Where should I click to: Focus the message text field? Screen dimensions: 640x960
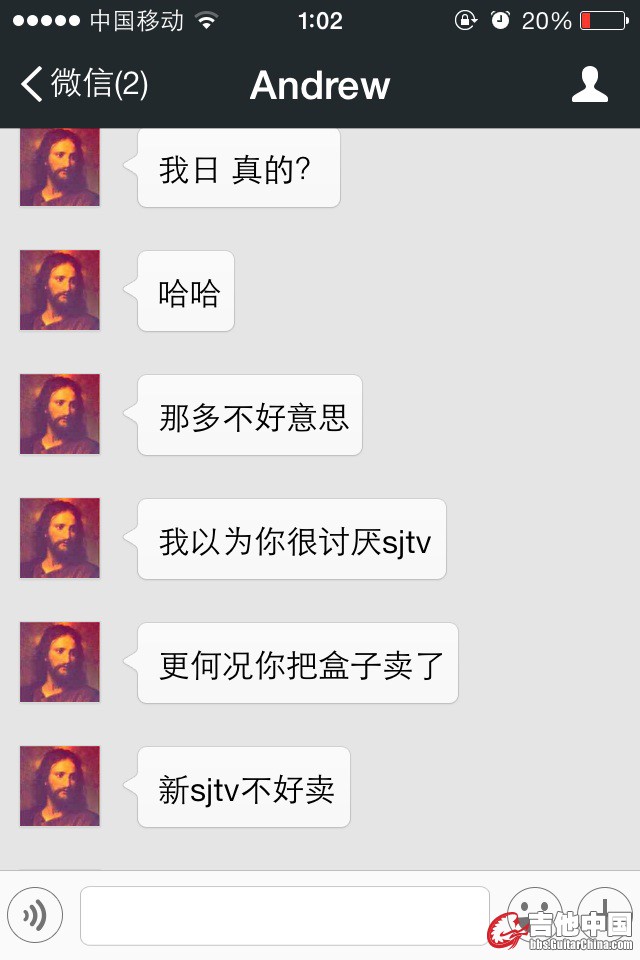[285, 915]
